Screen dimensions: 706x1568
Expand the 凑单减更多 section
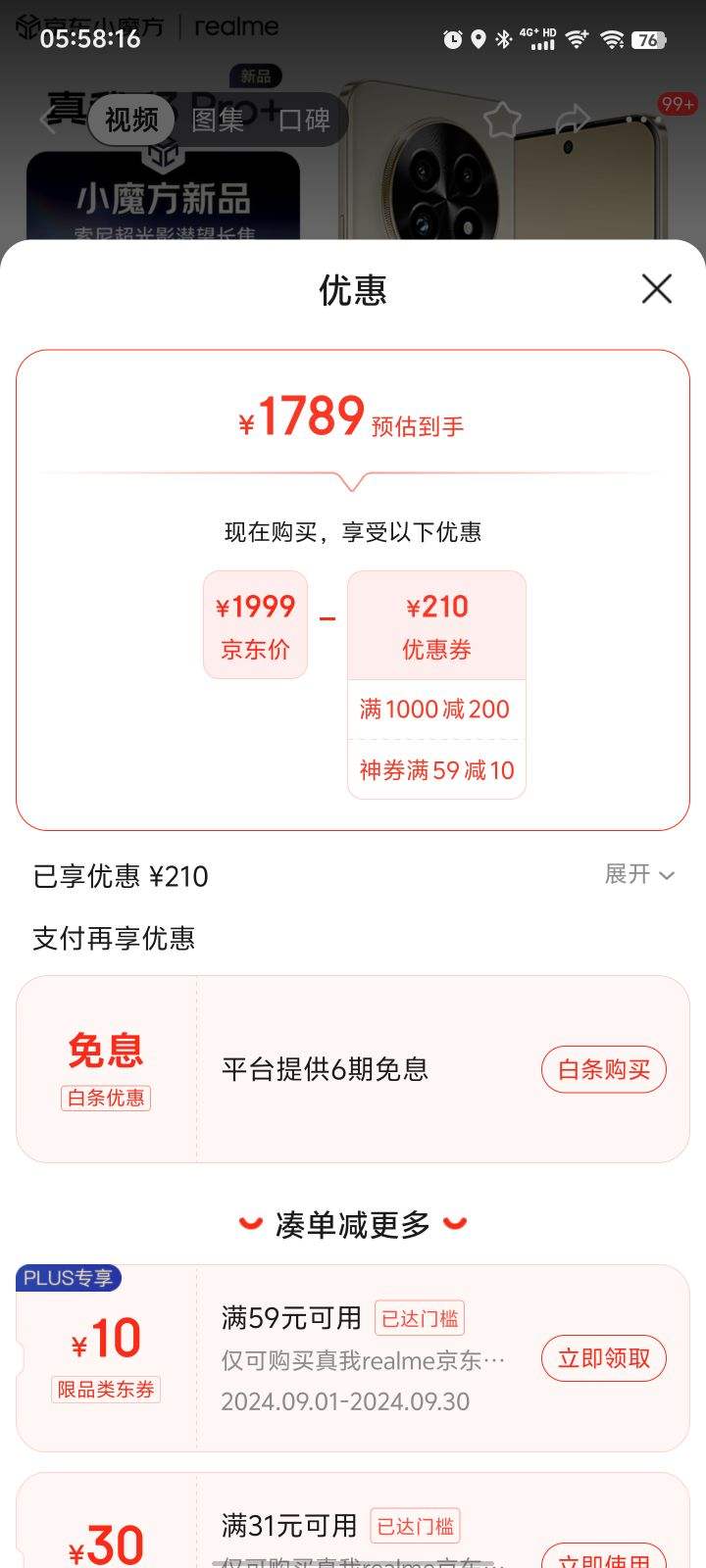353,1222
